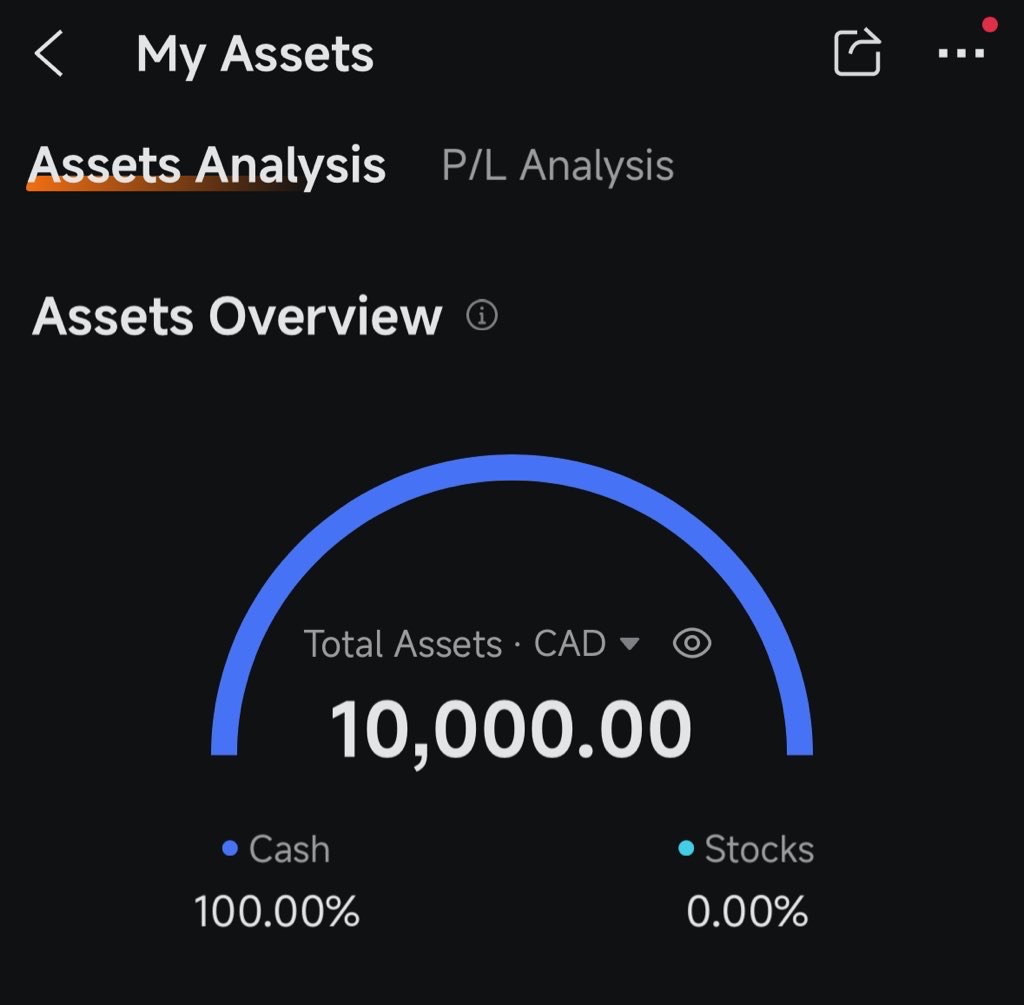Open the three-dot overflow menu
Image resolution: width=1024 pixels, height=1005 pixels.
pyautogui.click(x=962, y=54)
